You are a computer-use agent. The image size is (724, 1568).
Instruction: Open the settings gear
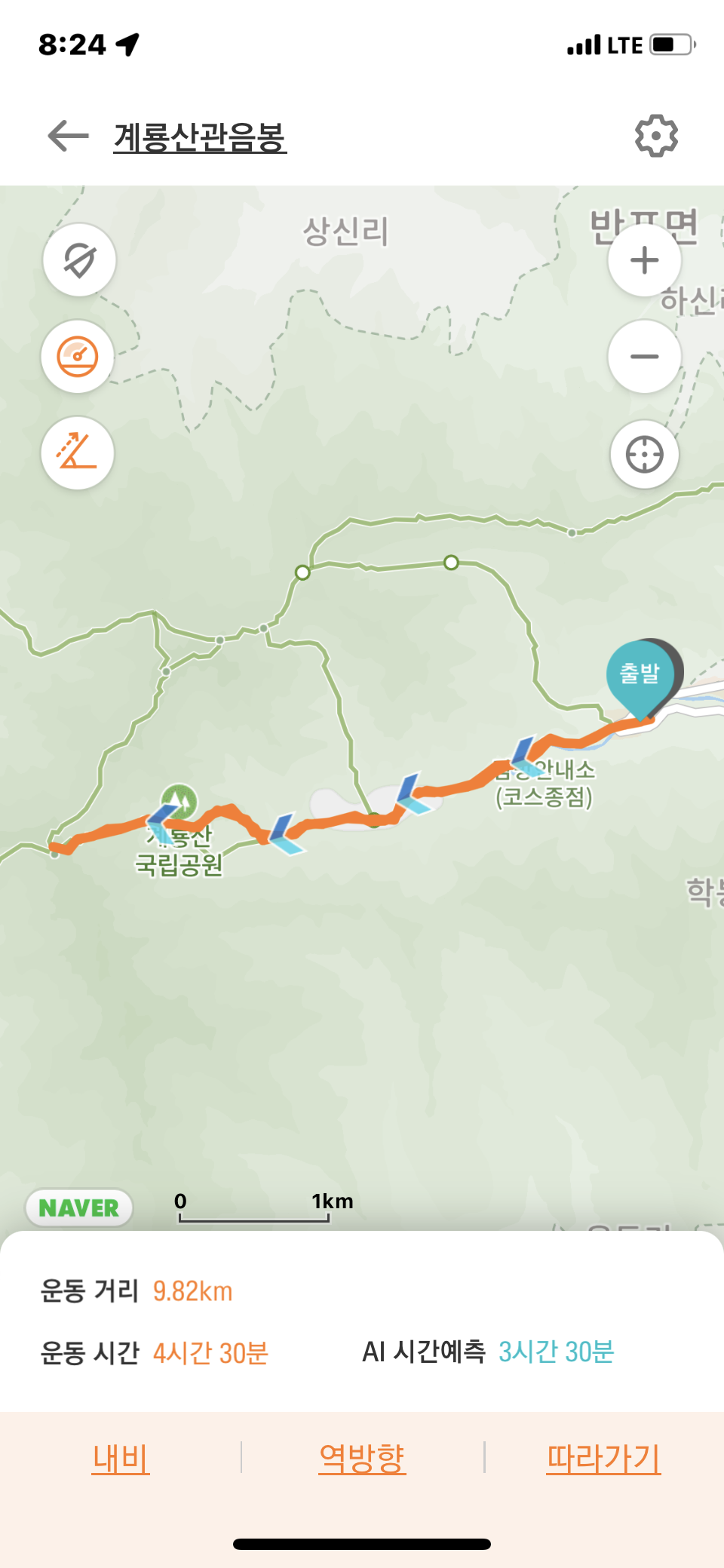pos(656,137)
